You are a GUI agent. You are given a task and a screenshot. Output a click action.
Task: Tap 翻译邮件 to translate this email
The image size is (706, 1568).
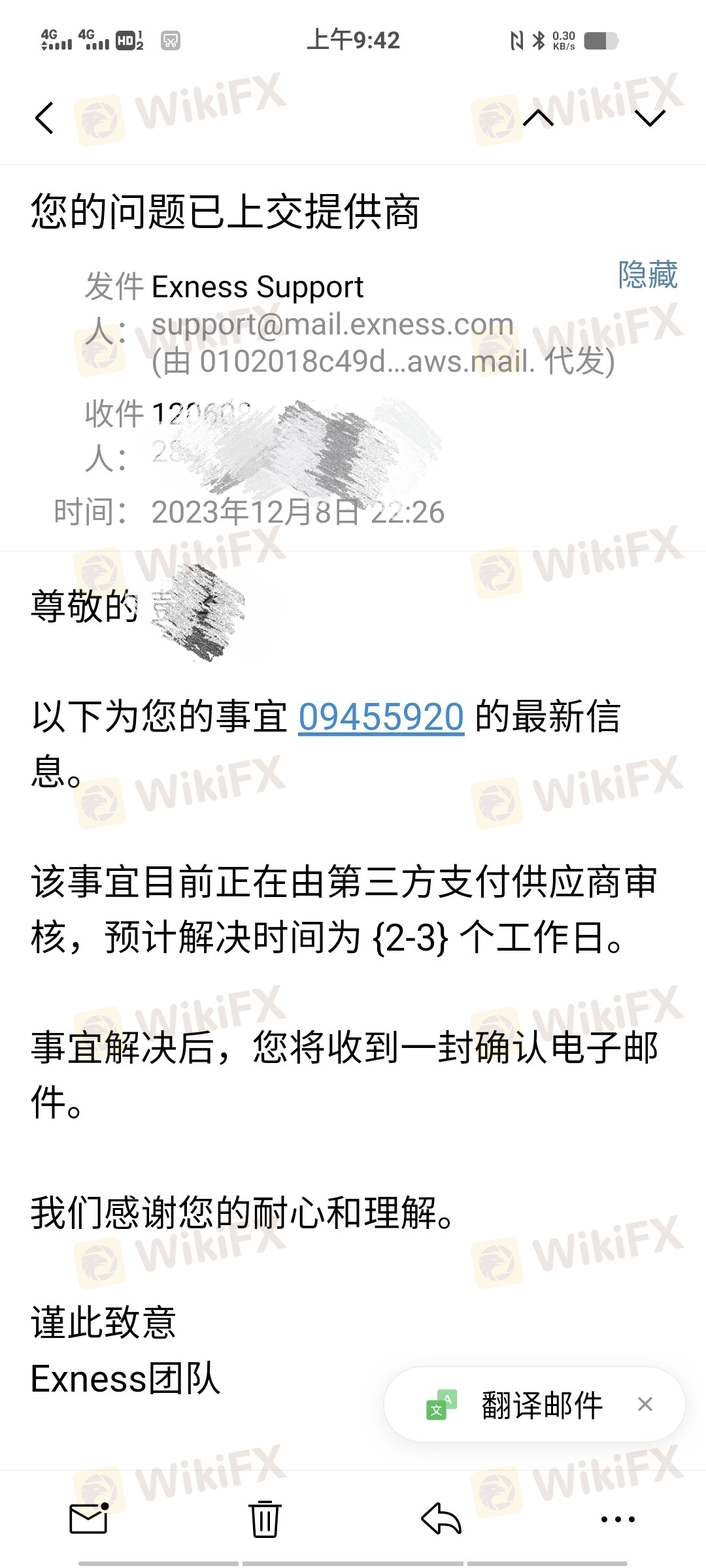541,1405
